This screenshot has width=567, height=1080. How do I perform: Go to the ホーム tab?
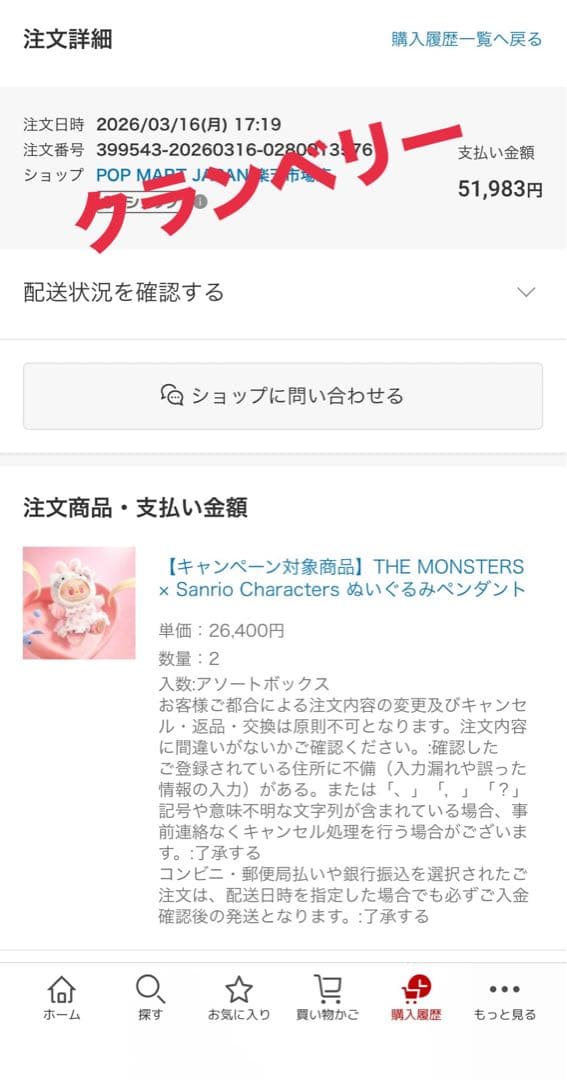click(62, 998)
